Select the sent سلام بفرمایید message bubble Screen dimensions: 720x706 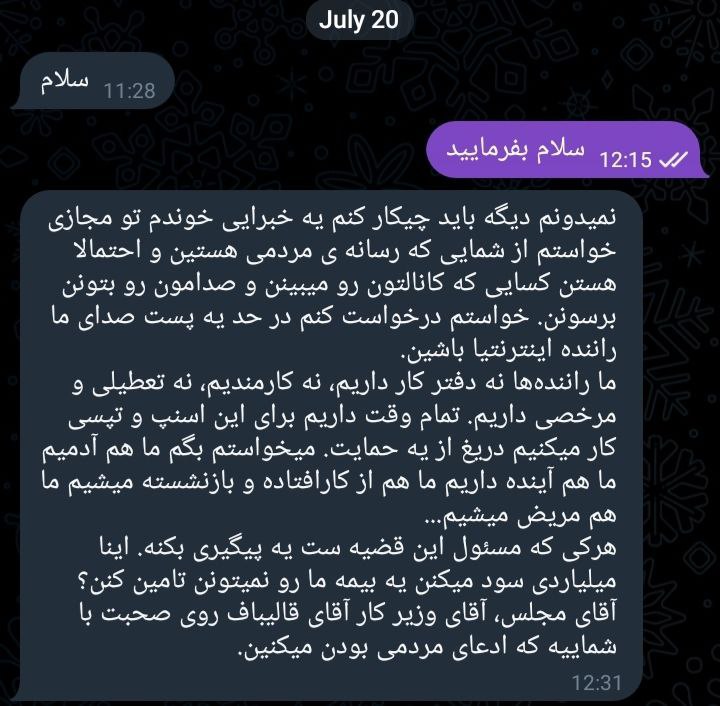[567, 153]
